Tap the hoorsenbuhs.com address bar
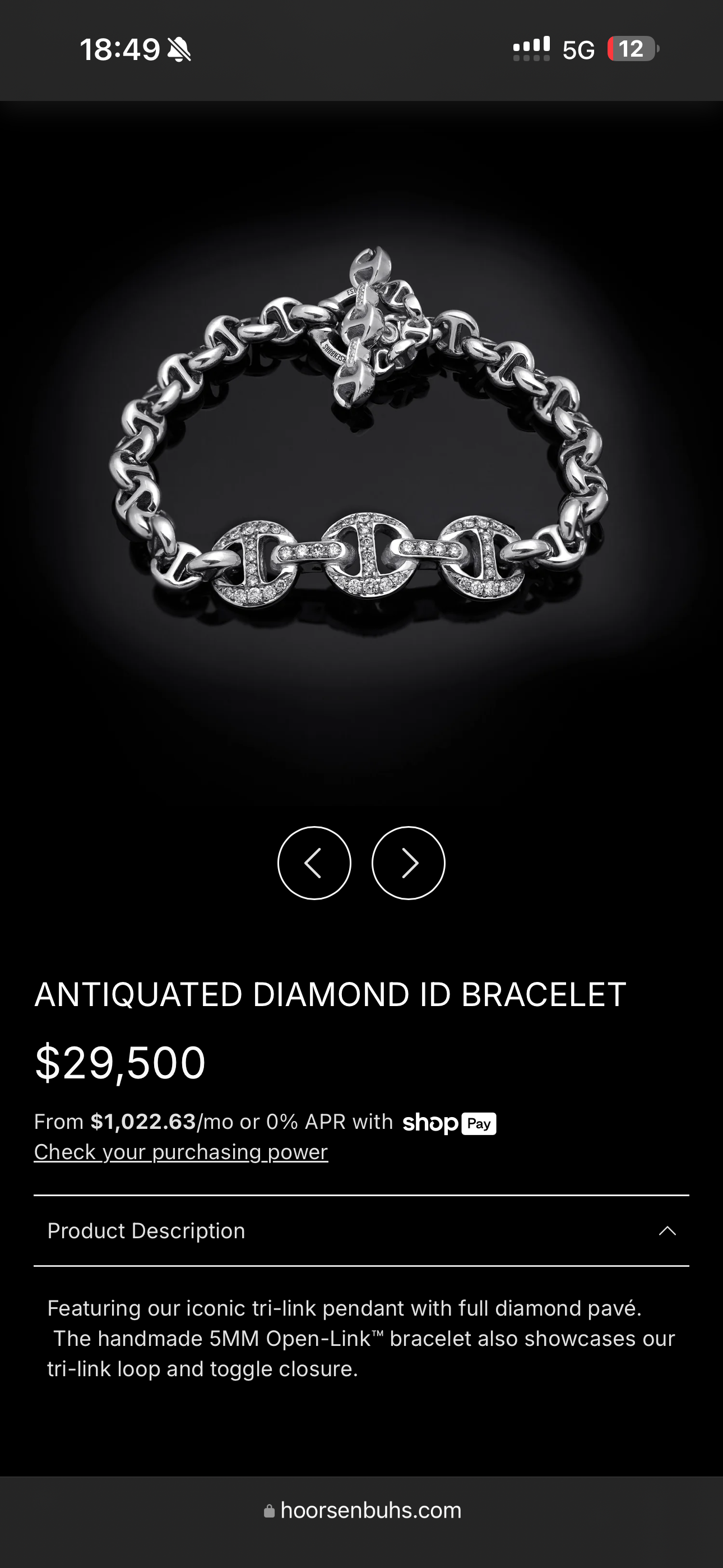 (363, 1510)
